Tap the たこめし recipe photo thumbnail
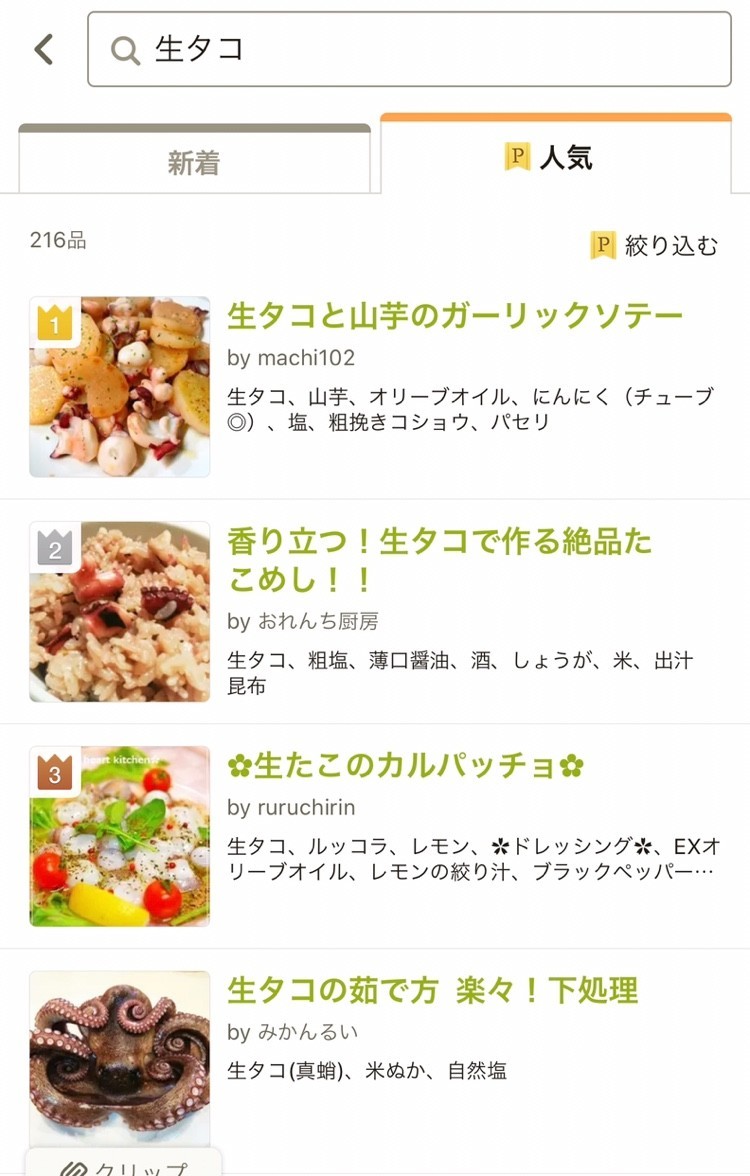The height and width of the screenshot is (1176, 750). [x=119, y=610]
